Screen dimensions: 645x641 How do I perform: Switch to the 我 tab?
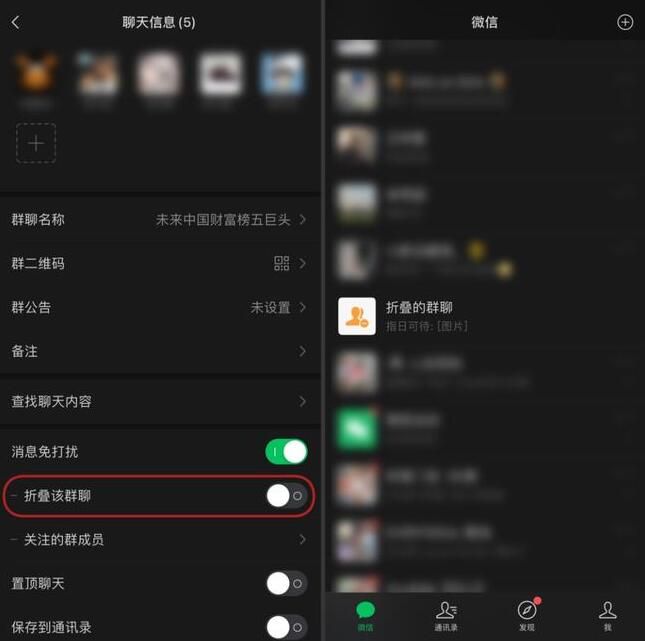607,615
